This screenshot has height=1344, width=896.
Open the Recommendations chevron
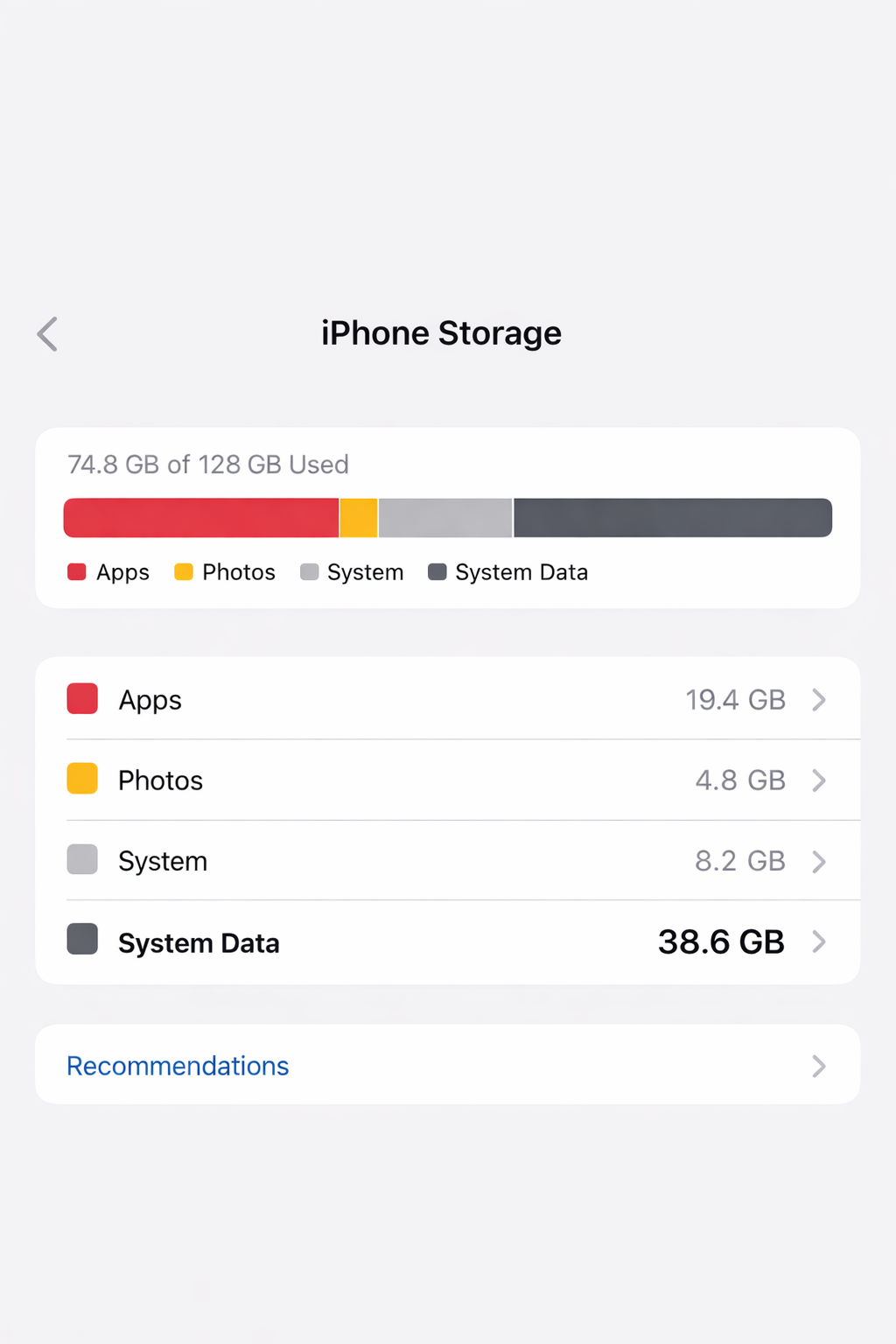819,1066
